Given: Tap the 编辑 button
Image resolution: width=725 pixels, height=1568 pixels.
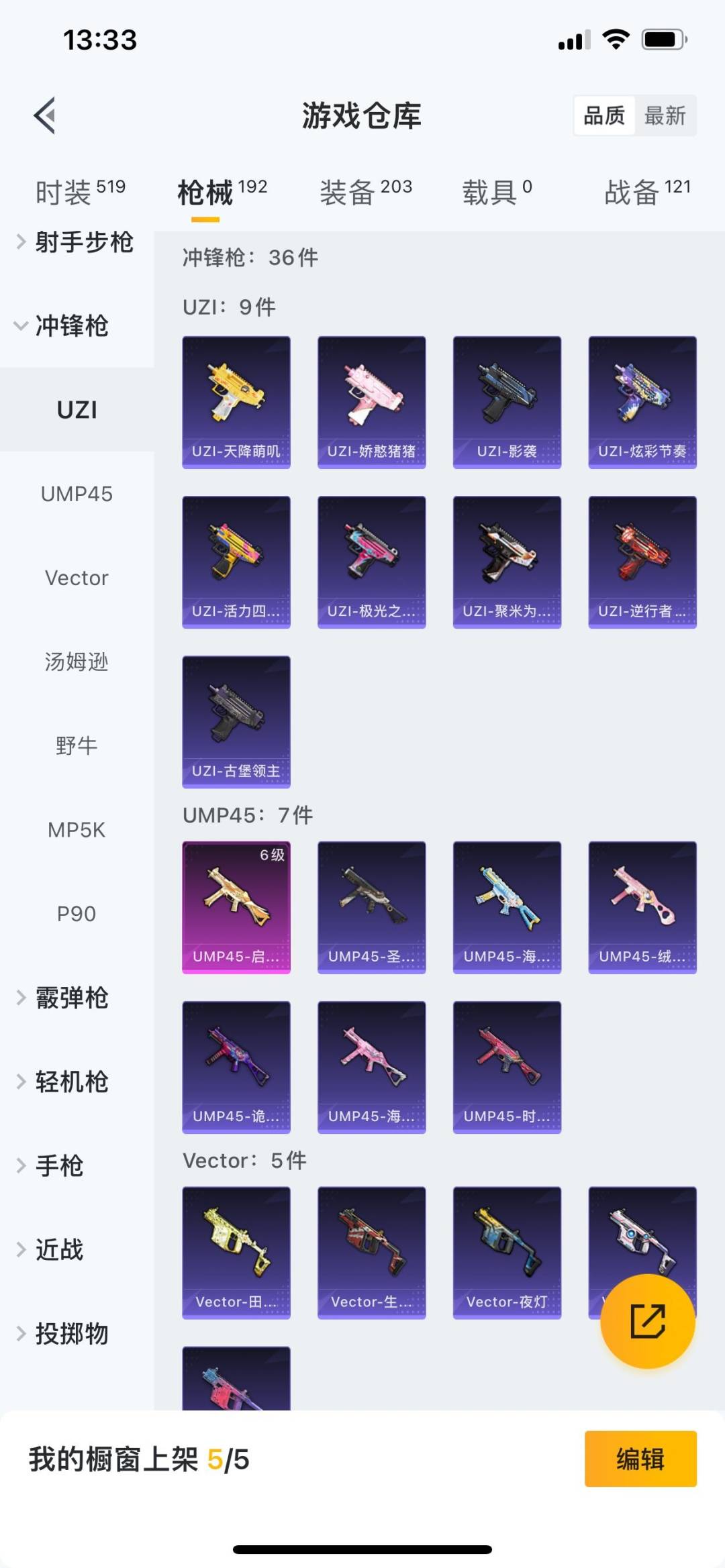Looking at the screenshot, I should pos(640,1459).
